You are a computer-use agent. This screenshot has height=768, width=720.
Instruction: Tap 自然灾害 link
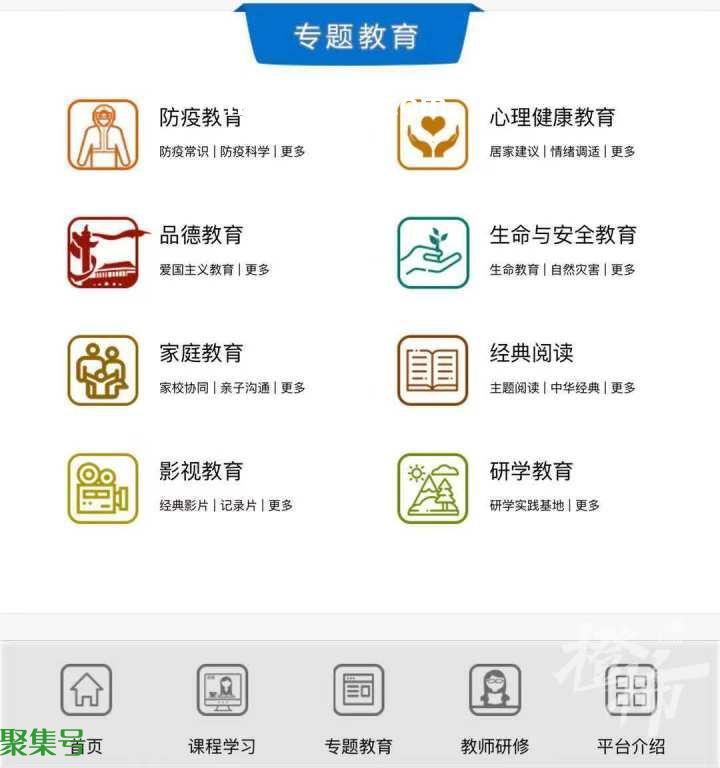point(575,270)
